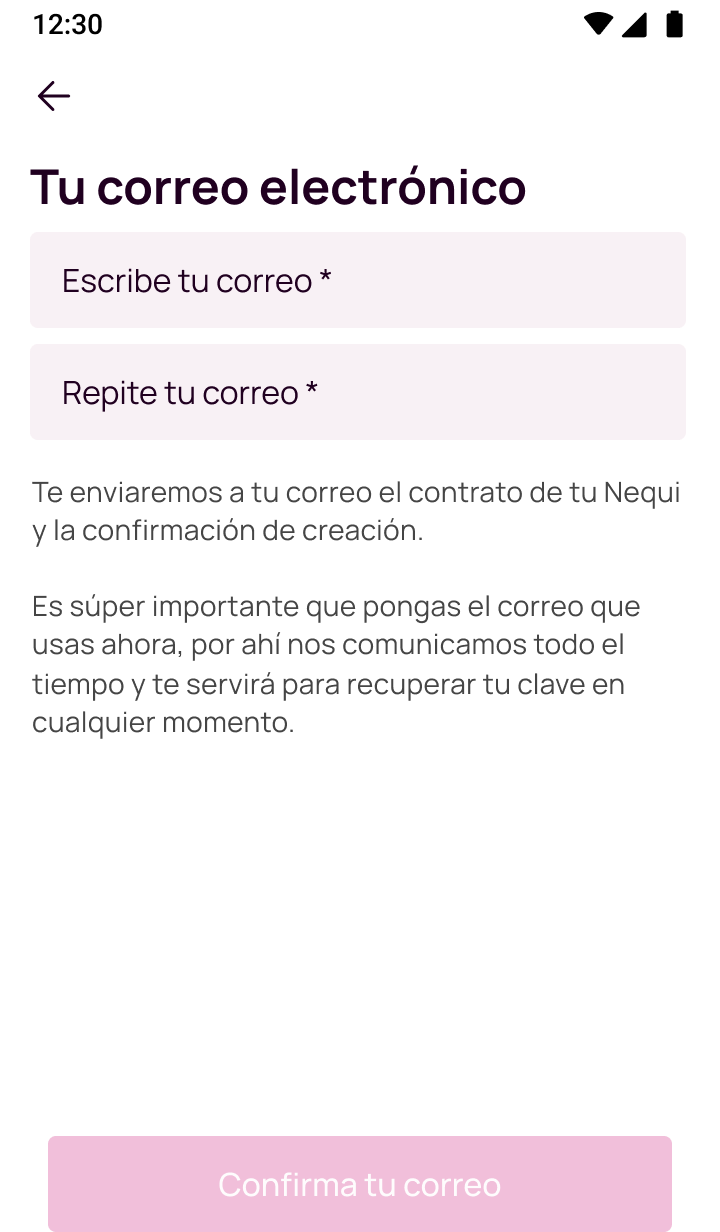This screenshot has height=1232, width=720.
Task: Select the 'Repite tu correo' field
Action: (358, 392)
